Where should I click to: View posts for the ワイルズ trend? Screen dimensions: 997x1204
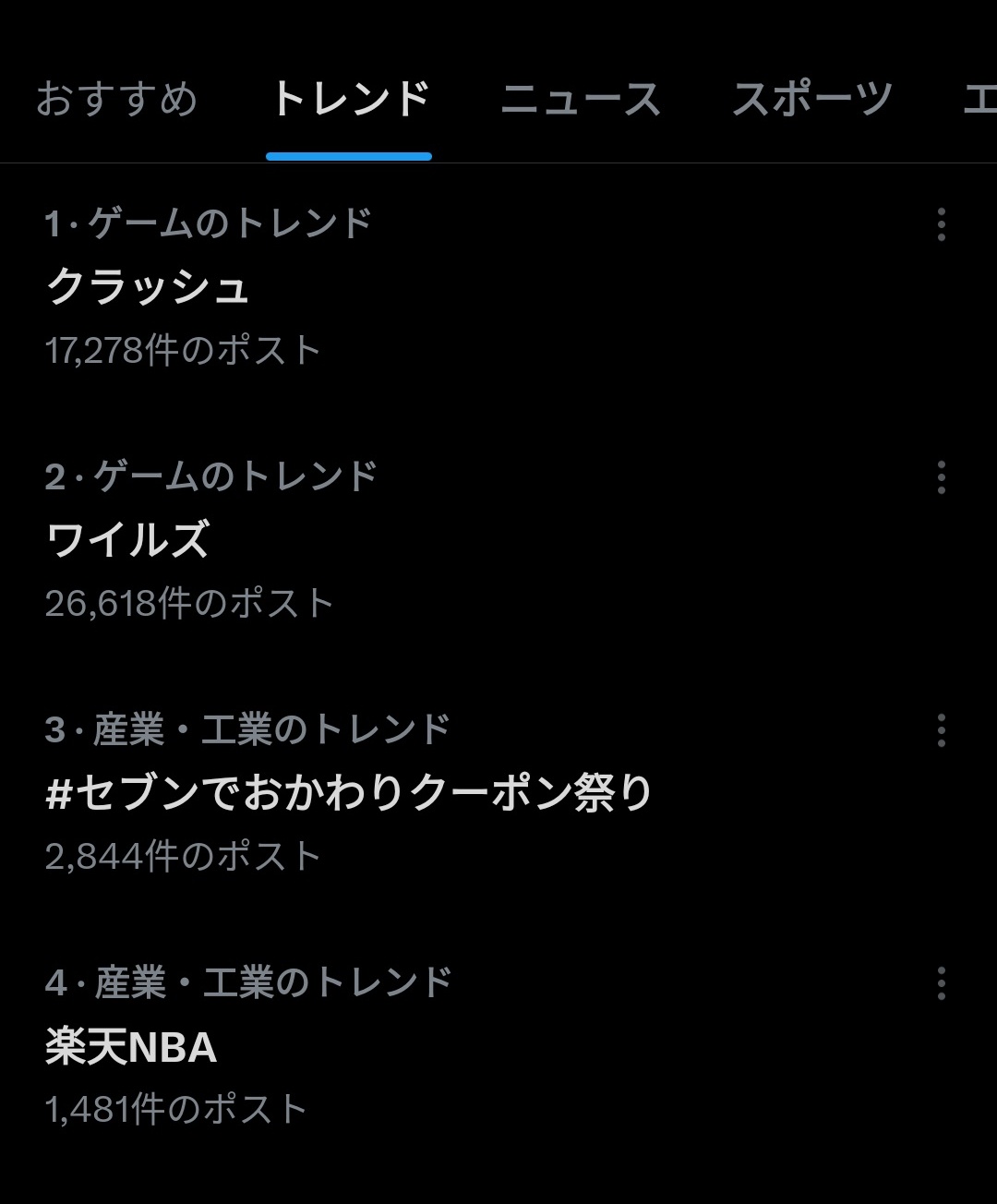pyautogui.click(x=127, y=540)
